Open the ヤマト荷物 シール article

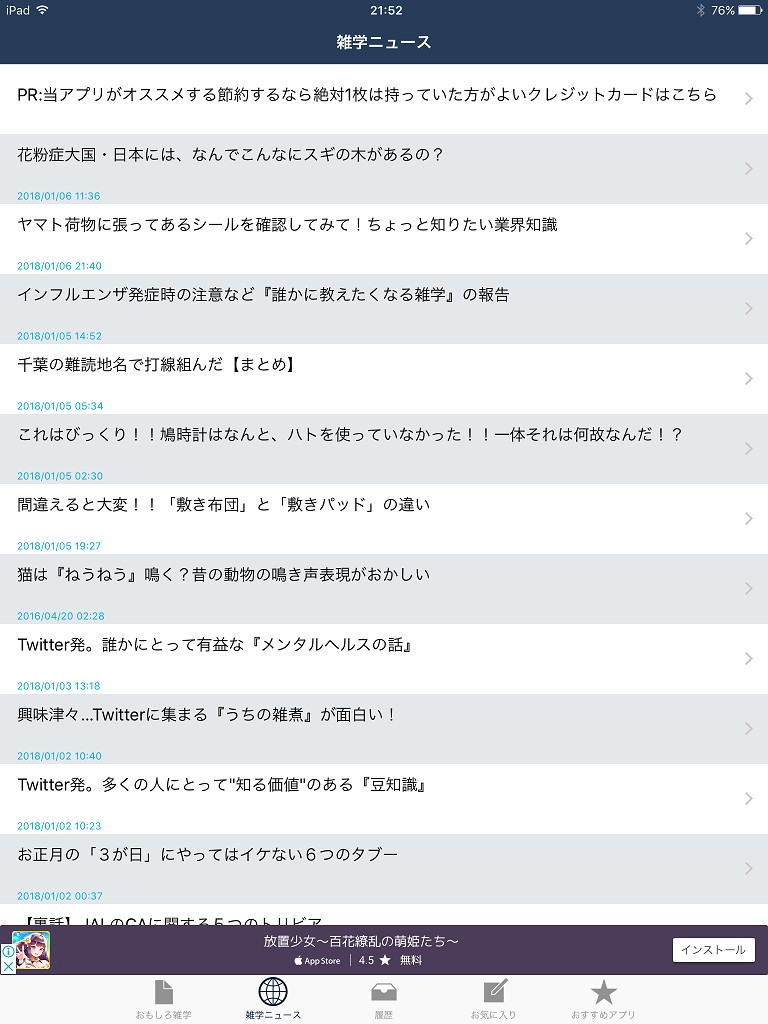[x=384, y=238]
